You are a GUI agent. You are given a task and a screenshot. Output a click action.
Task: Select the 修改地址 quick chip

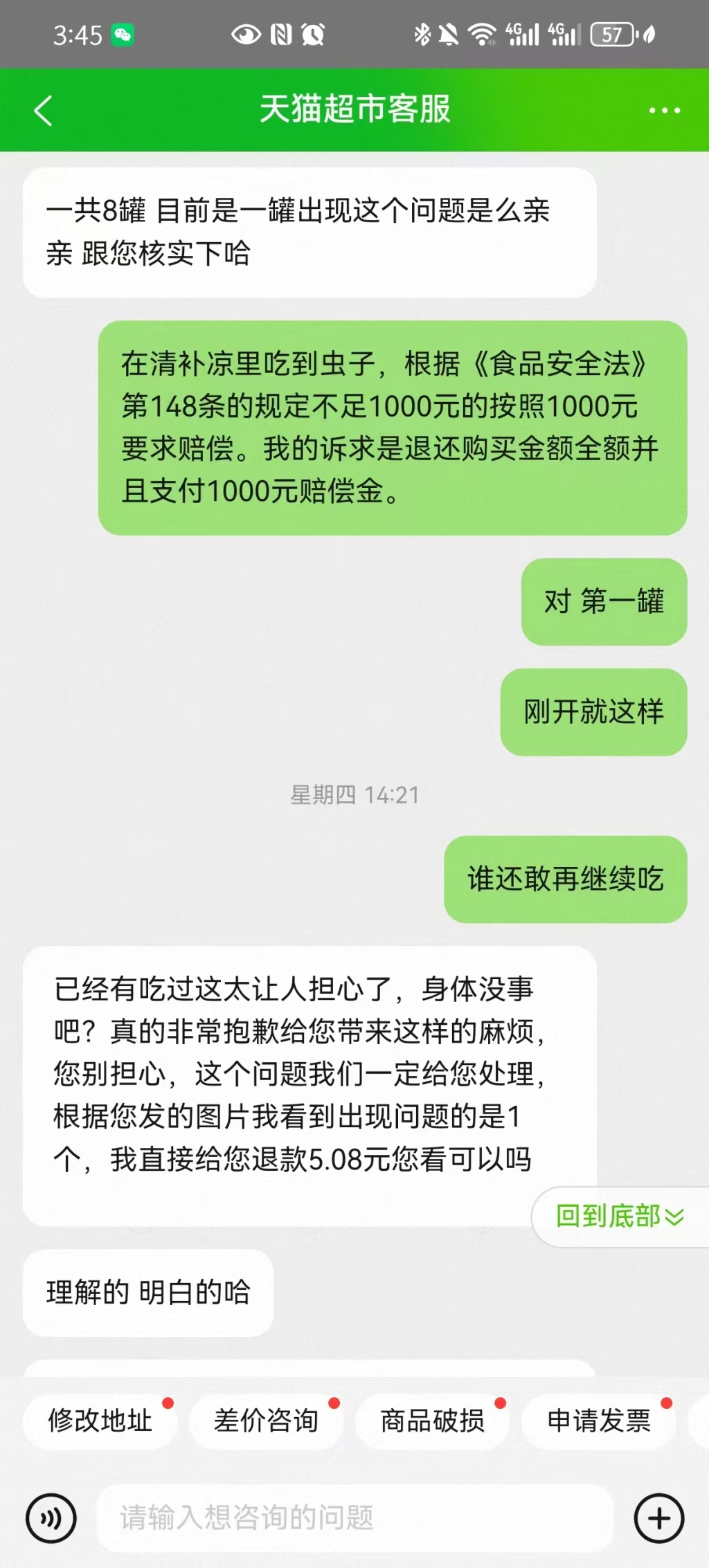tap(100, 1421)
